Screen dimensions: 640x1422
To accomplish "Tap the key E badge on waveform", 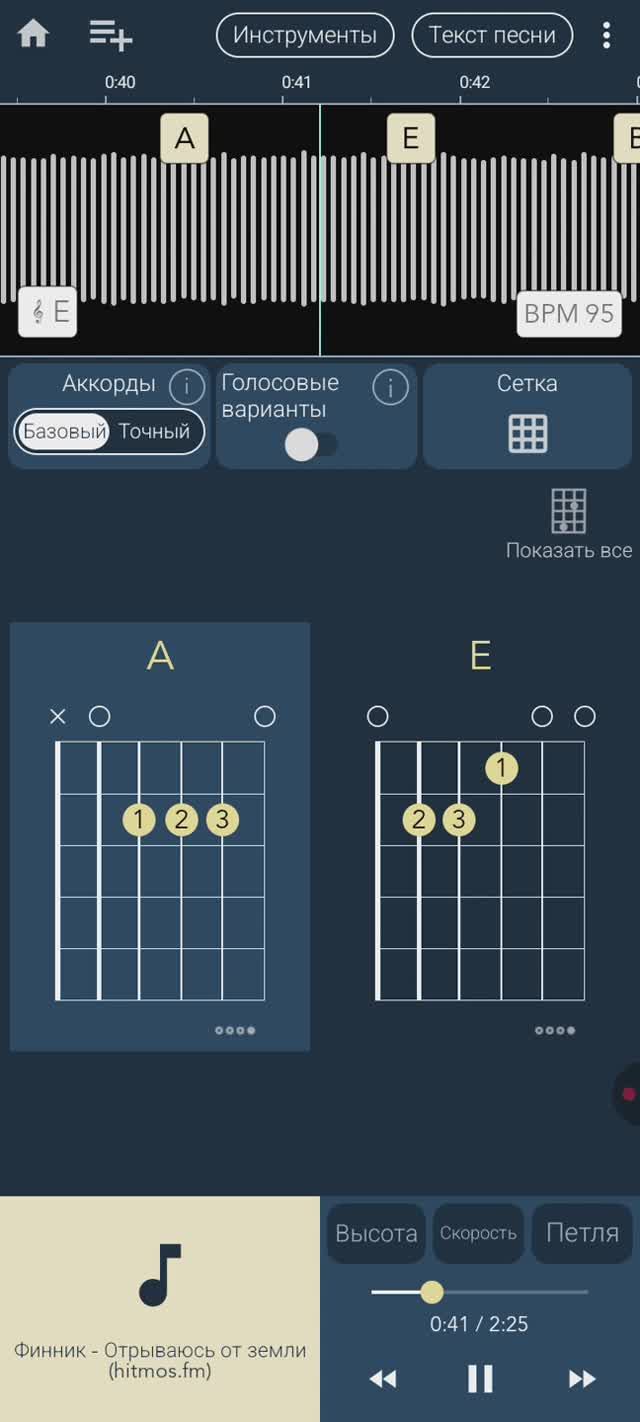I will click(48, 312).
